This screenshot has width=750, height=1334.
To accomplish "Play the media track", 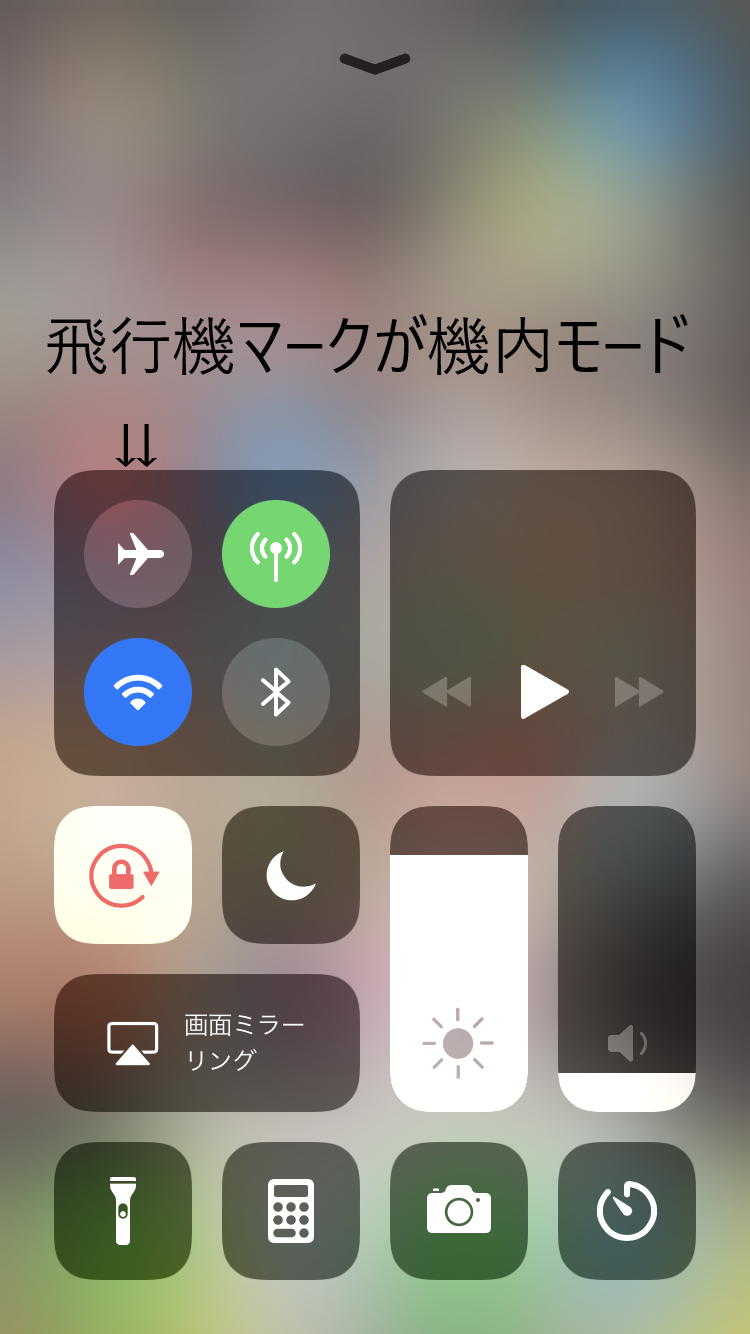I will pos(543,692).
